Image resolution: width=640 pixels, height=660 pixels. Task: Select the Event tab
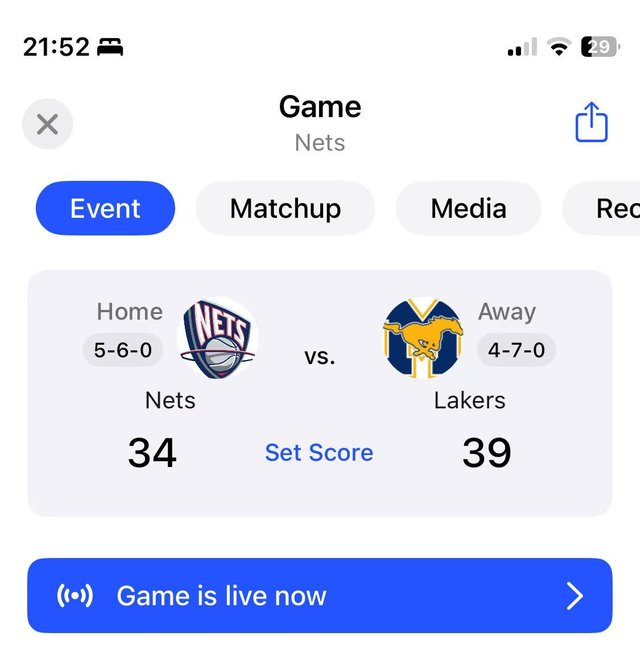(x=105, y=208)
